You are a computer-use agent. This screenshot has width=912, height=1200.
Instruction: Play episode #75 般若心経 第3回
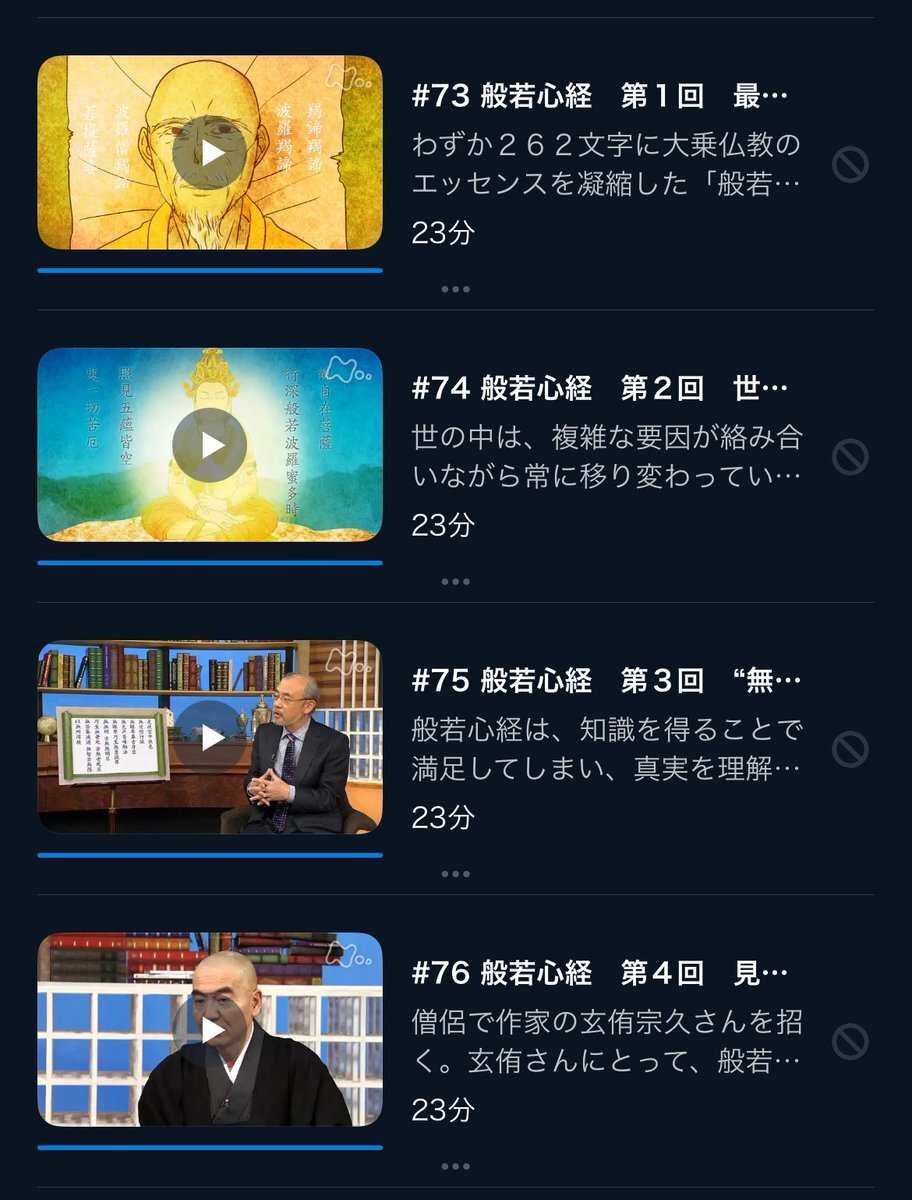[x=210, y=737]
